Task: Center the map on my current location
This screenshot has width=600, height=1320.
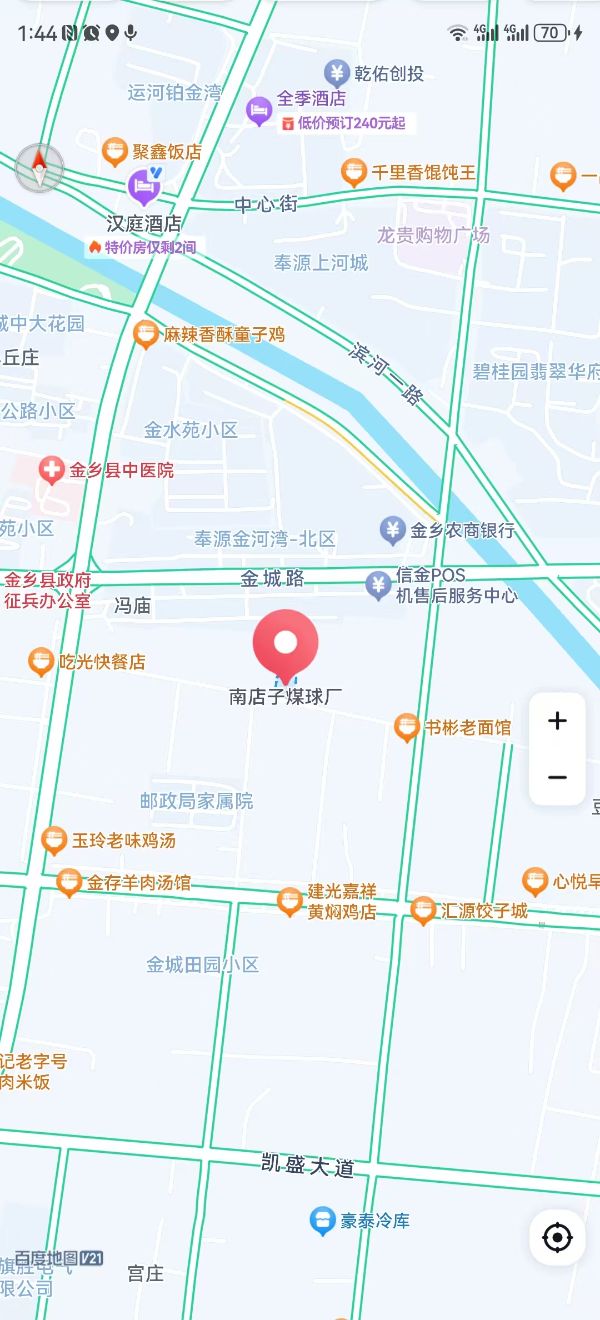Action: pyautogui.click(x=557, y=1237)
